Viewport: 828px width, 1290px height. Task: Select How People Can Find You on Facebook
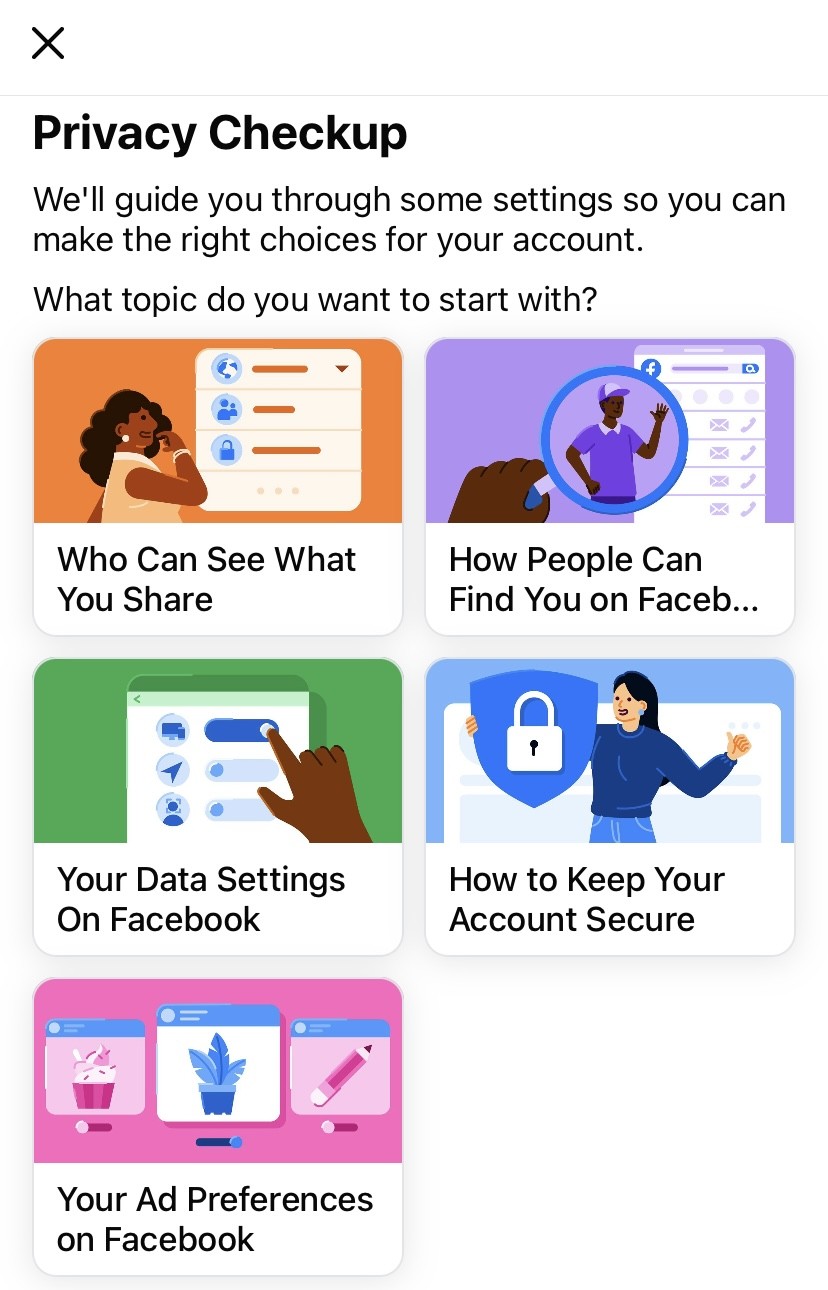(610, 487)
